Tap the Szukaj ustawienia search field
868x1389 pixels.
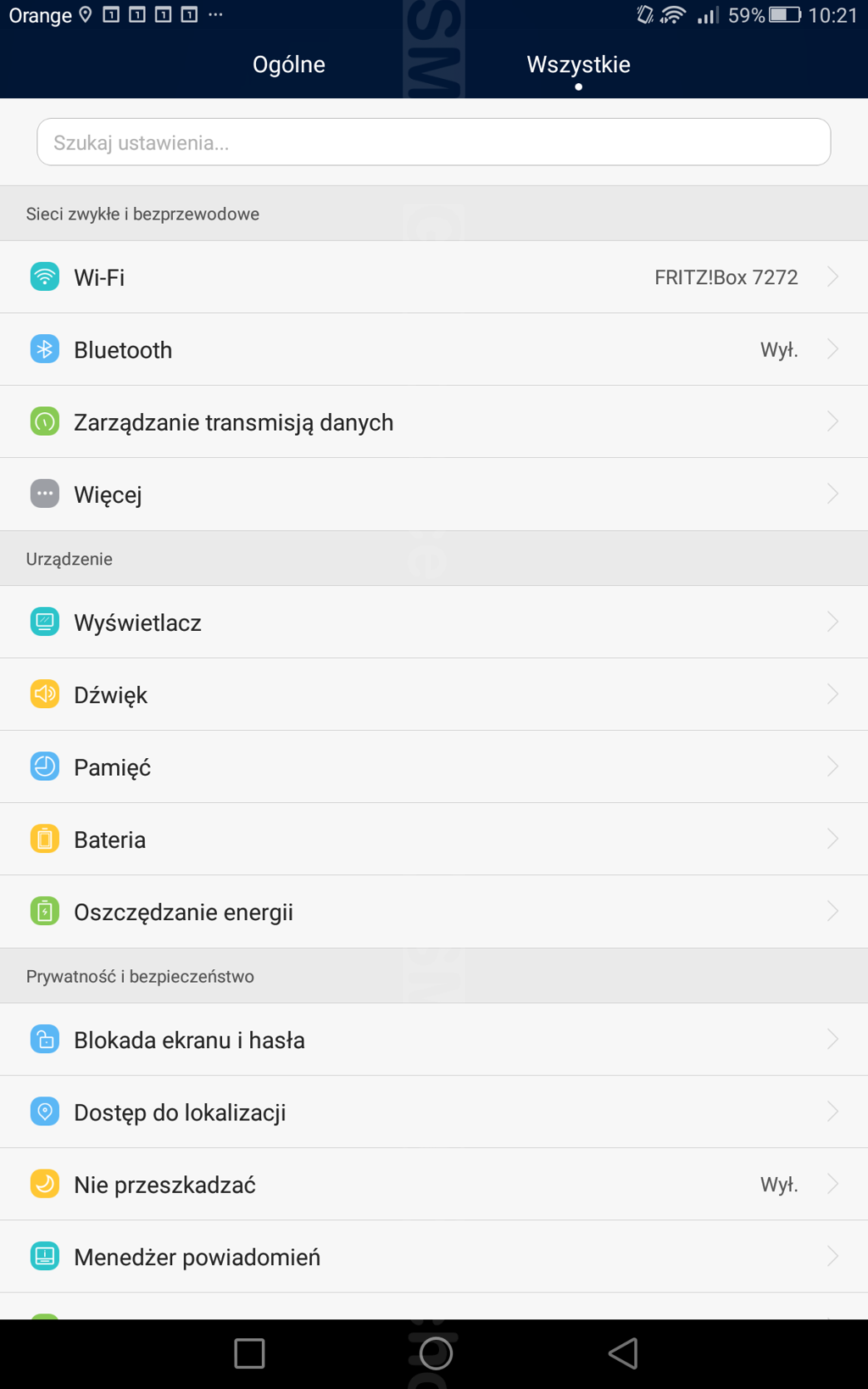(433, 142)
